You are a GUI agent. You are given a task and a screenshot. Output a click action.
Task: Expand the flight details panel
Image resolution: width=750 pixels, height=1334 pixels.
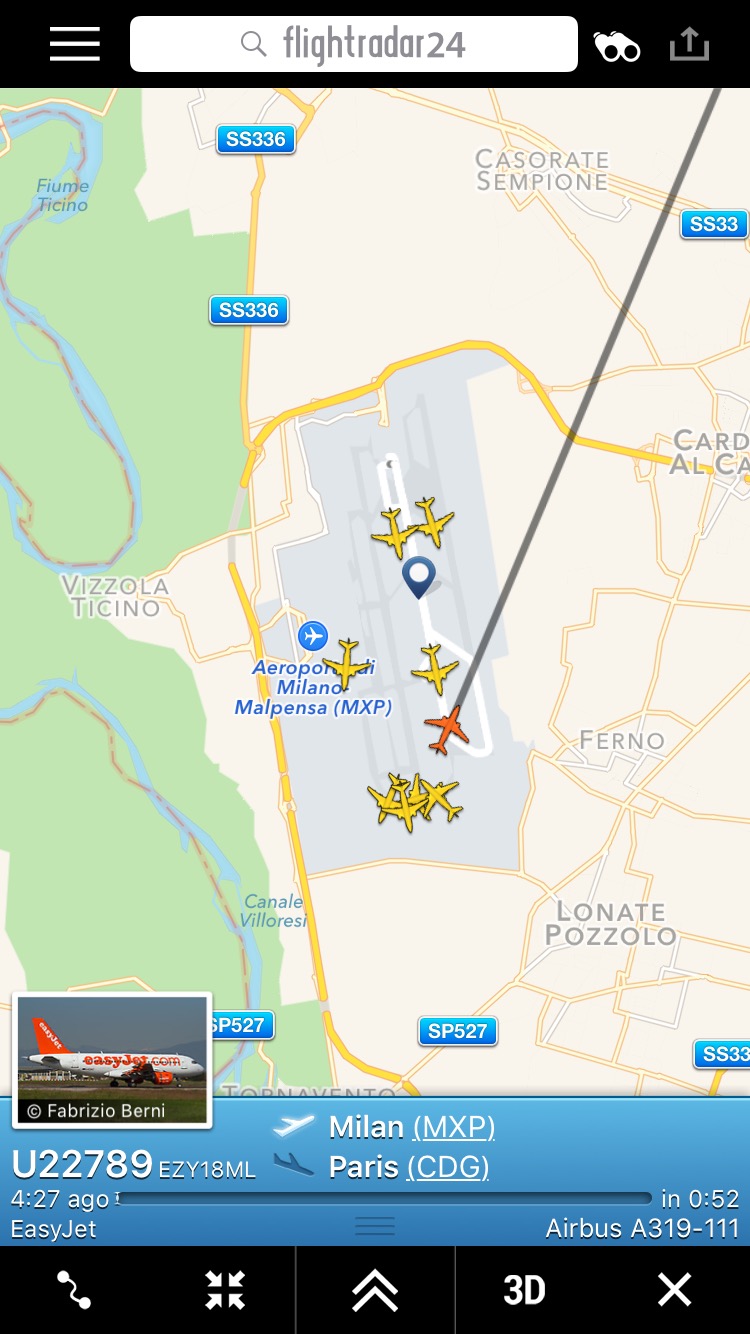pyautogui.click(x=375, y=1290)
